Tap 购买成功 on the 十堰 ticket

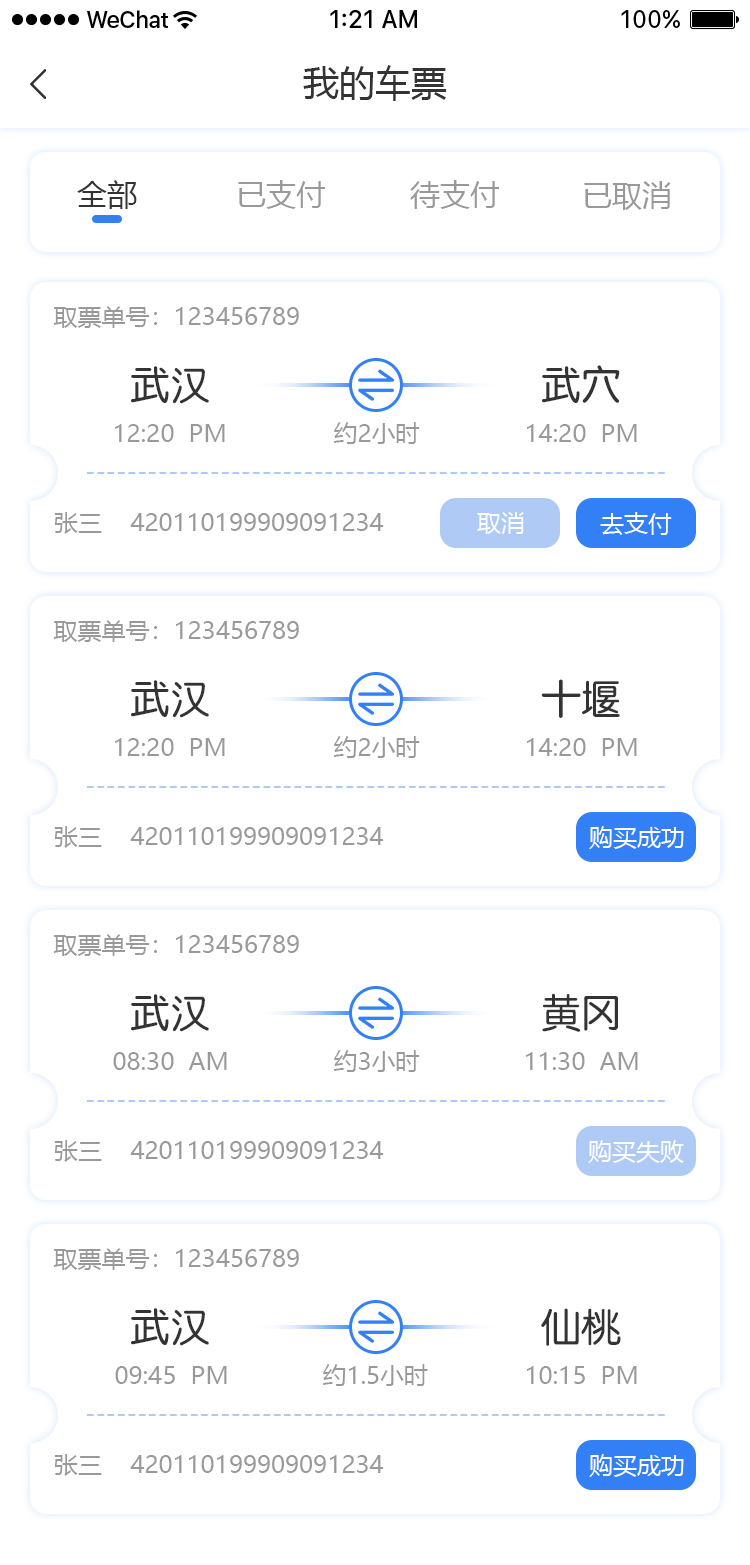636,837
